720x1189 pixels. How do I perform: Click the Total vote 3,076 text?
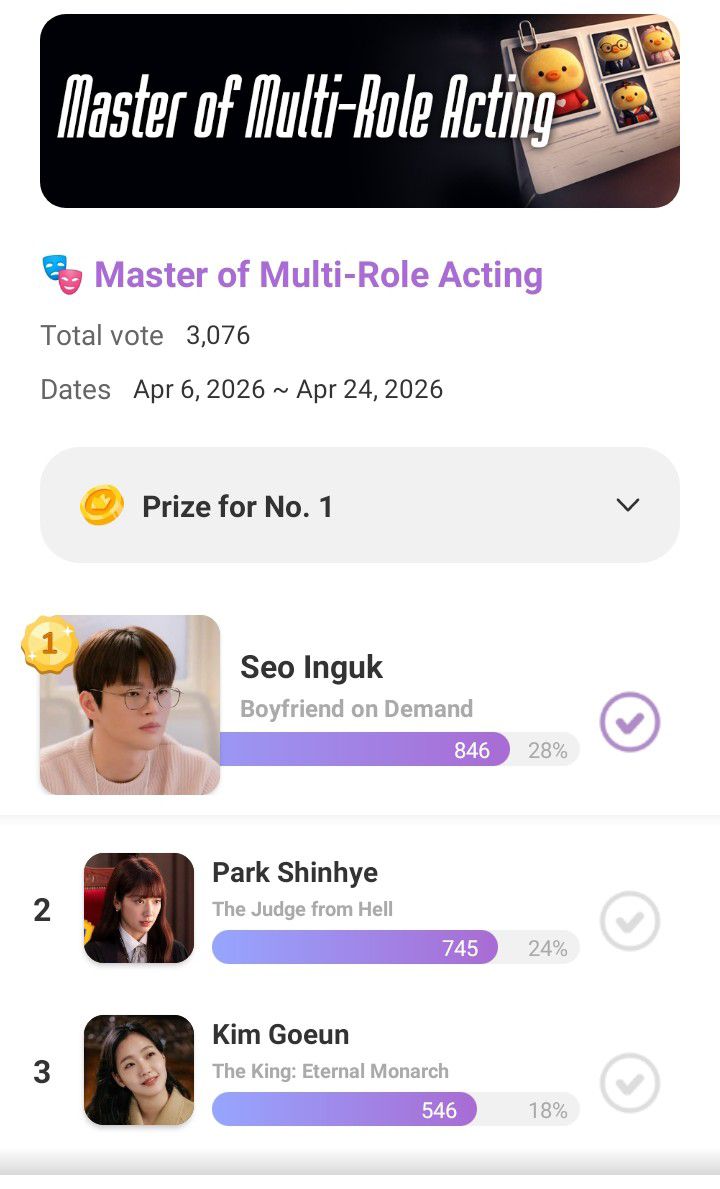coord(143,336)
